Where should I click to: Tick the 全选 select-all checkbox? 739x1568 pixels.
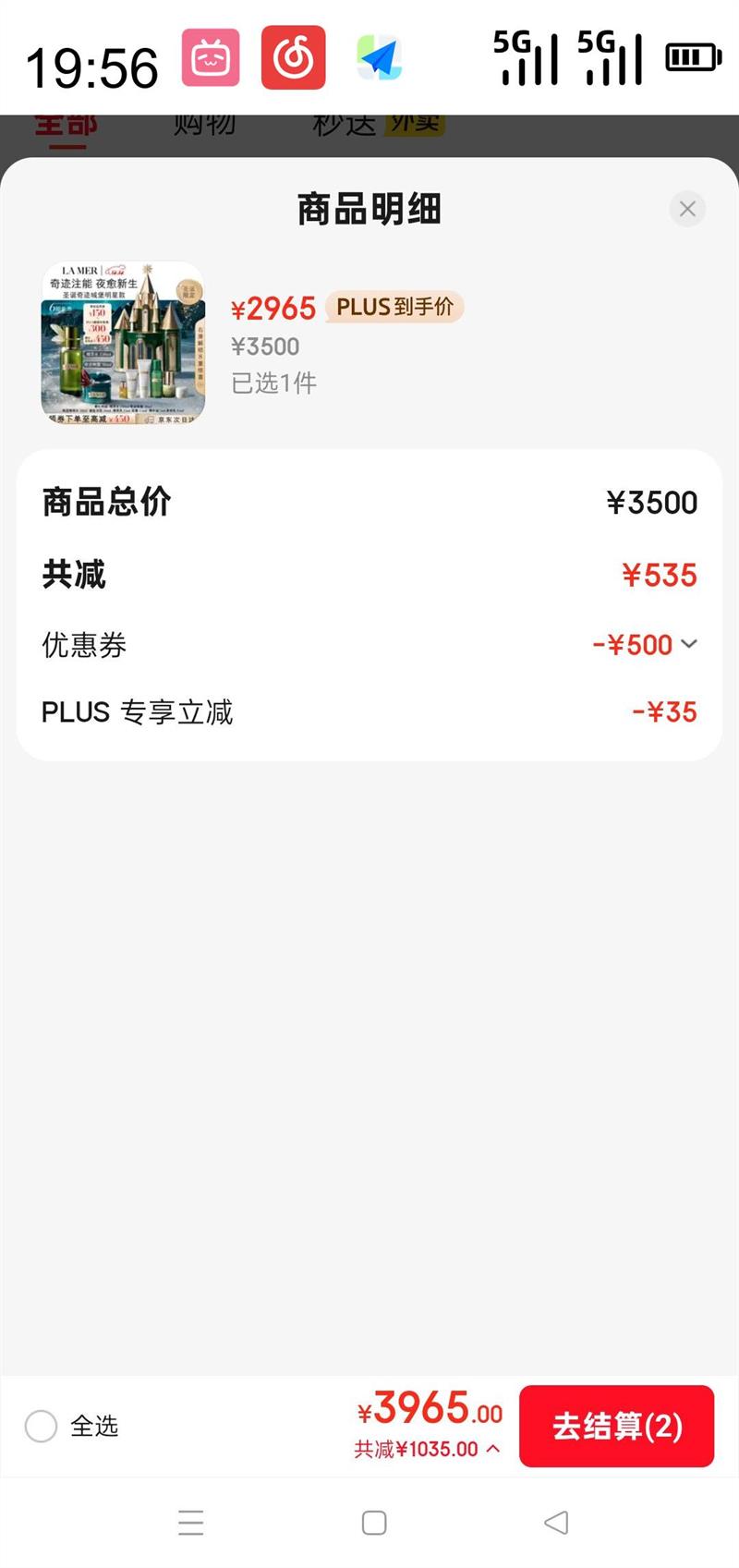click(x=41, y=1426)
